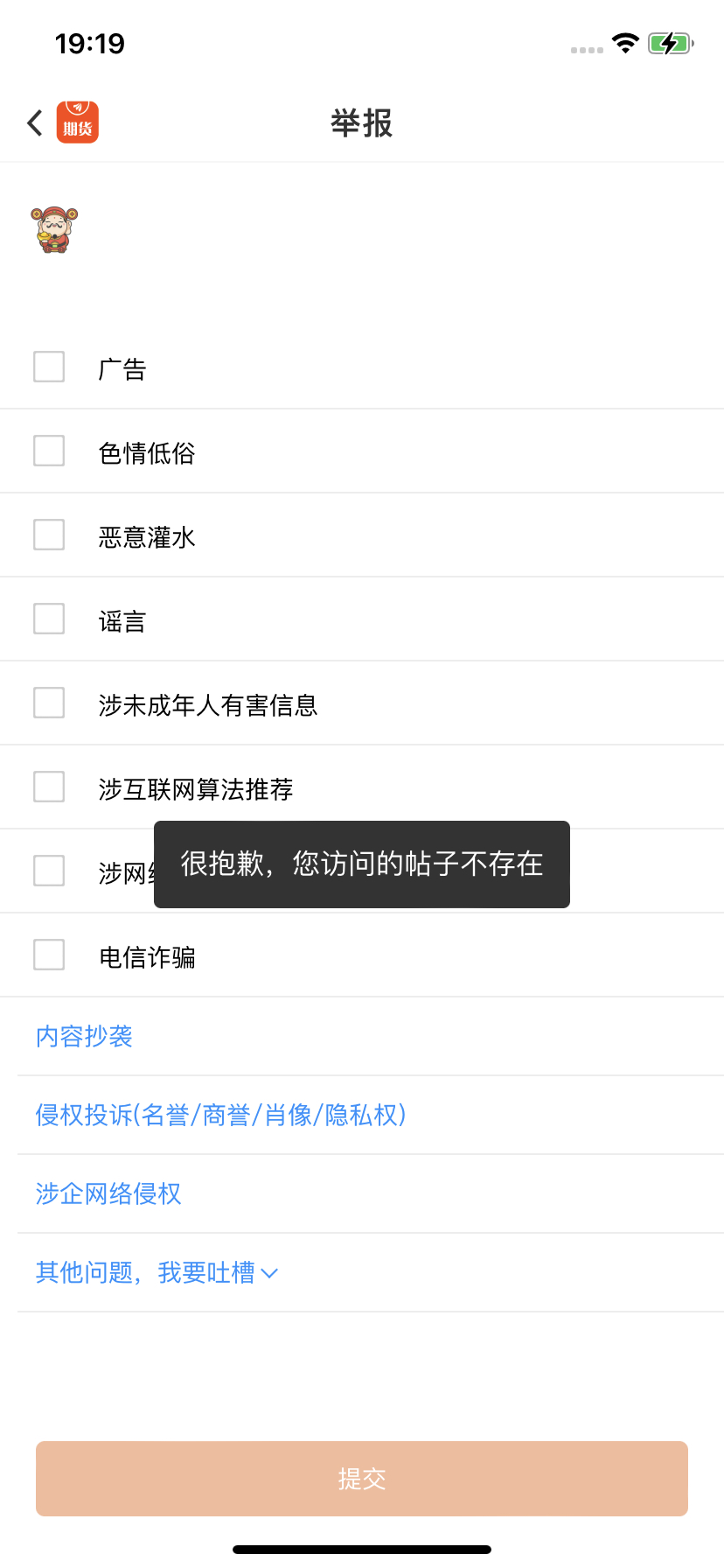724x1568 pixels.
Task: Select the 色情低俗 checkbox
Action: coord(49,451)
